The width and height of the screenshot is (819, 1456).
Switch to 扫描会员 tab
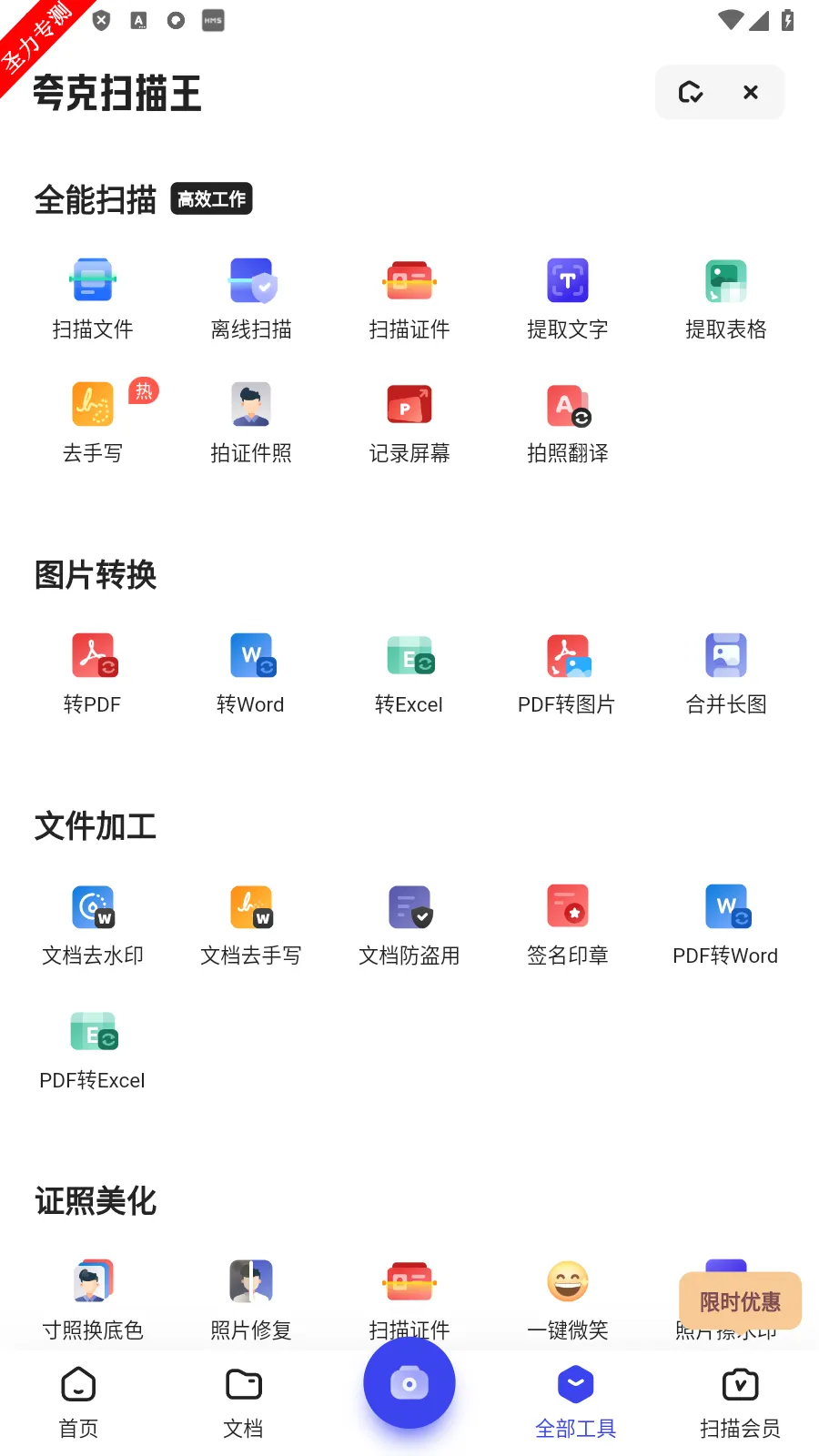[740, 1401]
